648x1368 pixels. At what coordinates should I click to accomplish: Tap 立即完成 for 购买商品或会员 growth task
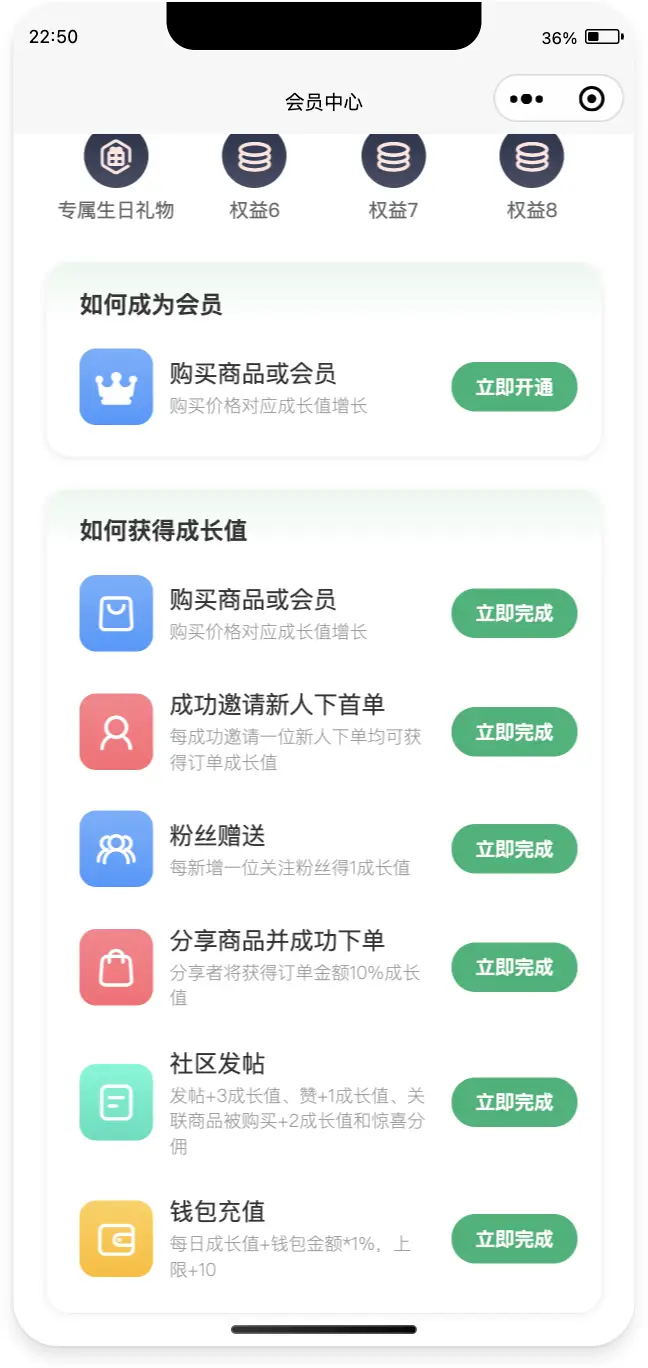pos(514,613)
